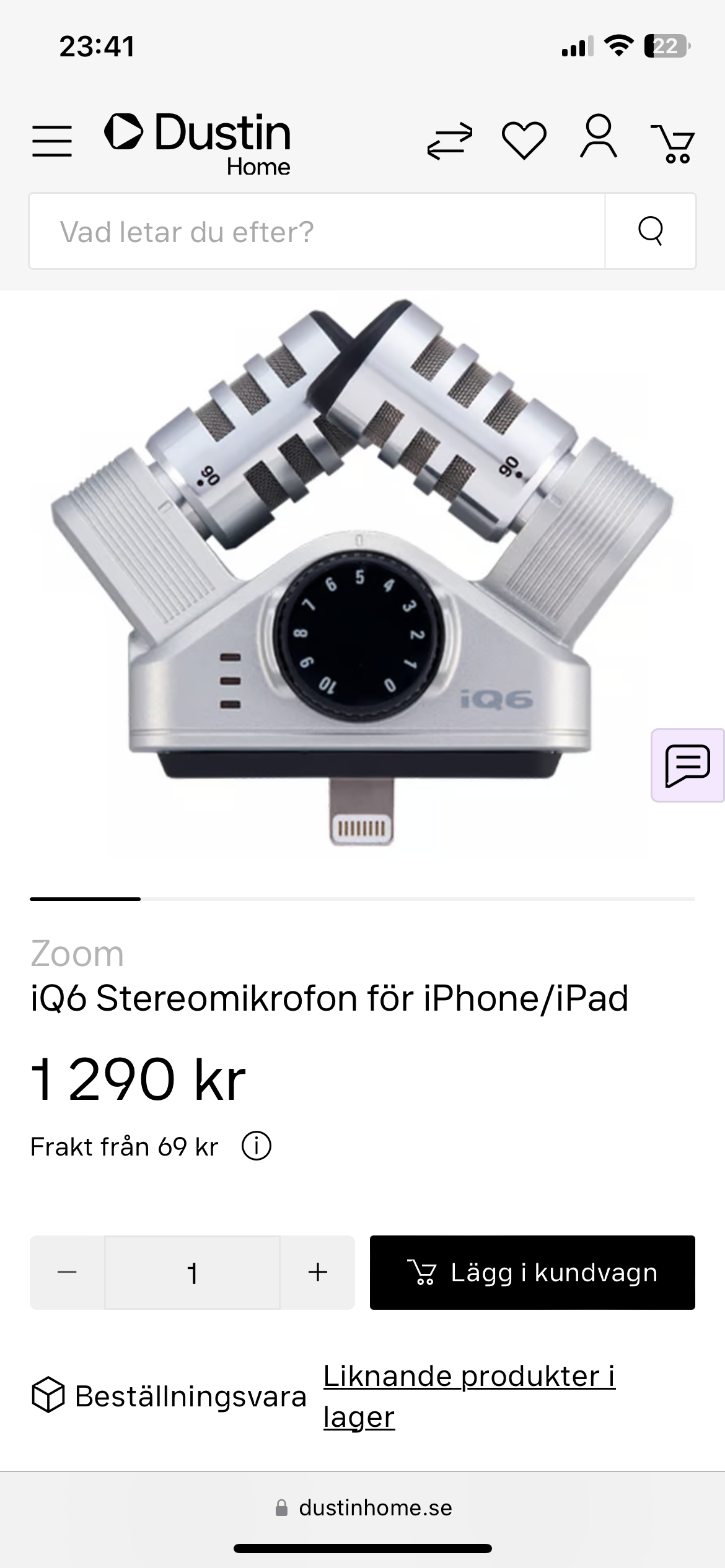The image size is (725, 1568).
Task: Go to Dustin Home logo homepage
Action: pyautogui.click(x=198, y=144)
